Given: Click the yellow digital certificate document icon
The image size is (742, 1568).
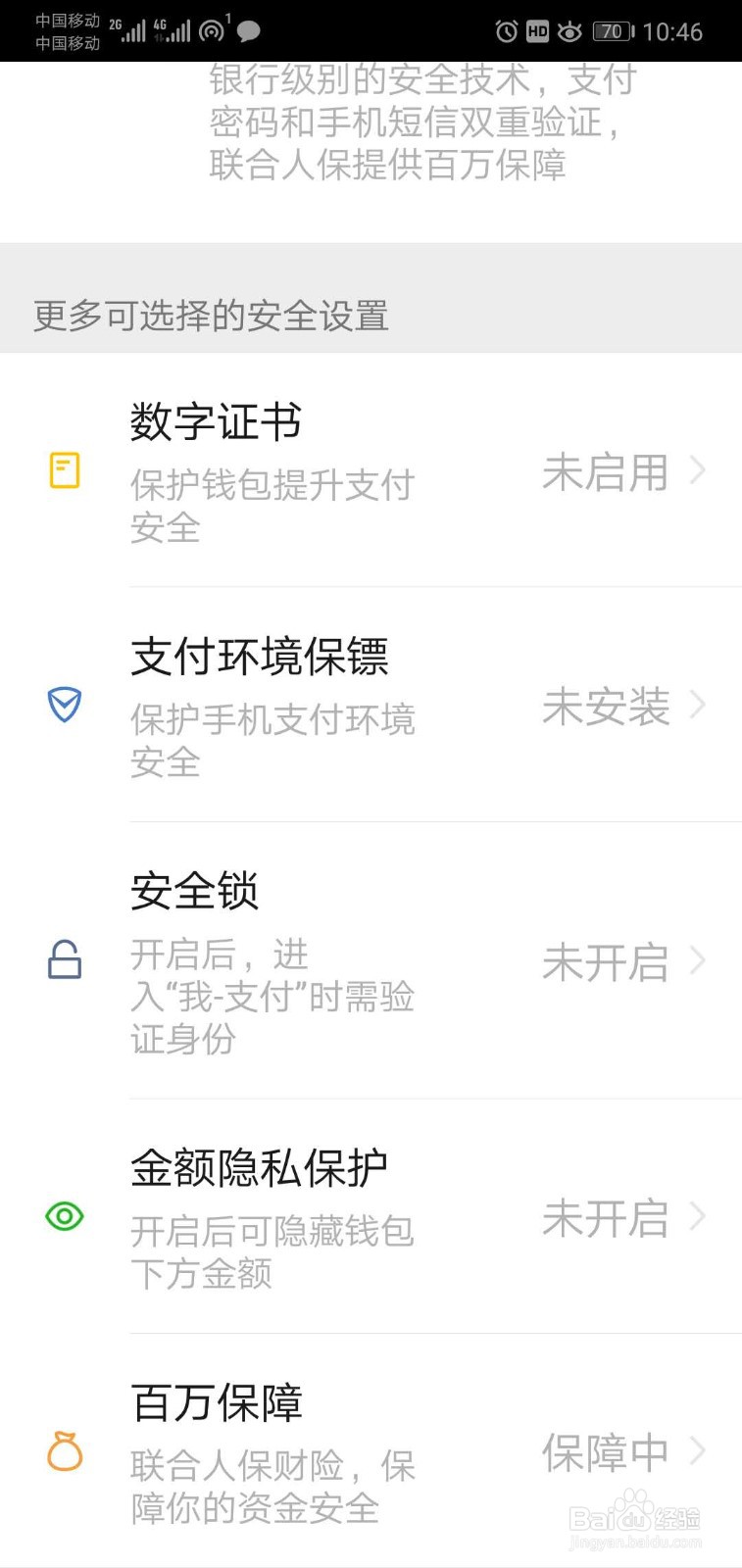Looking at the screenshot, I should pos(63,470).
